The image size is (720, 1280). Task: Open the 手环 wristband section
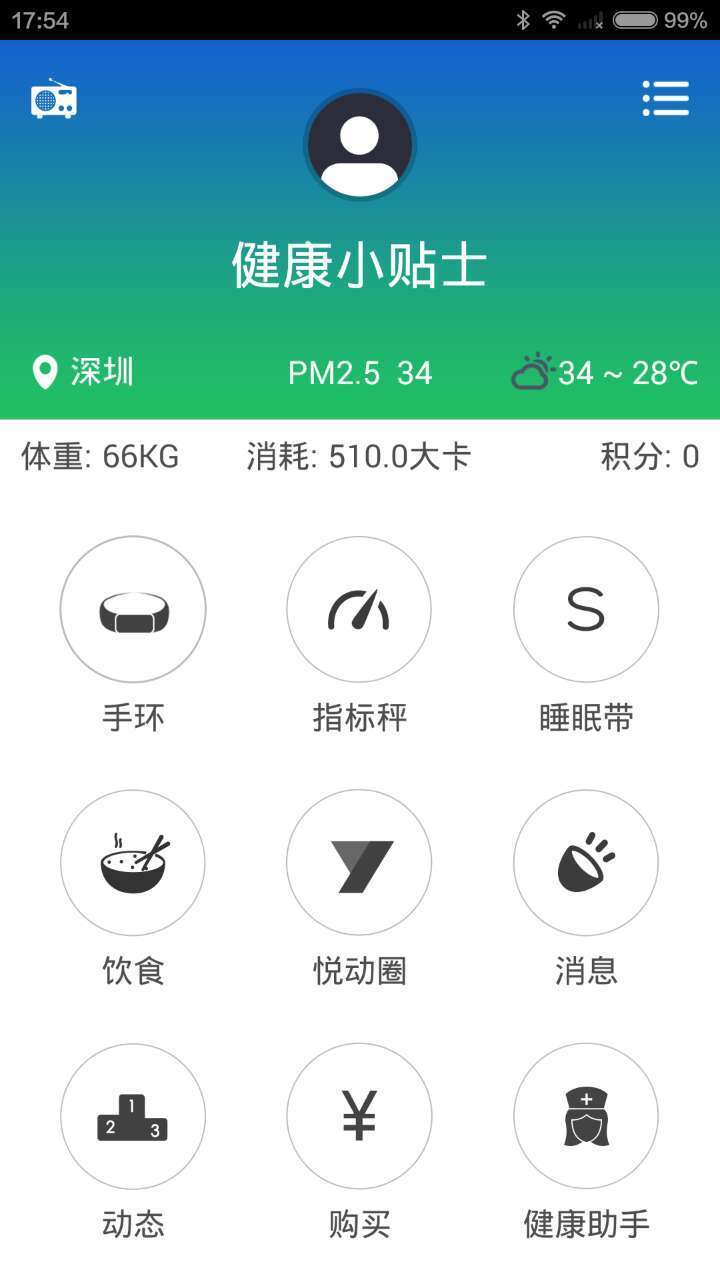[x=133, y=610]
